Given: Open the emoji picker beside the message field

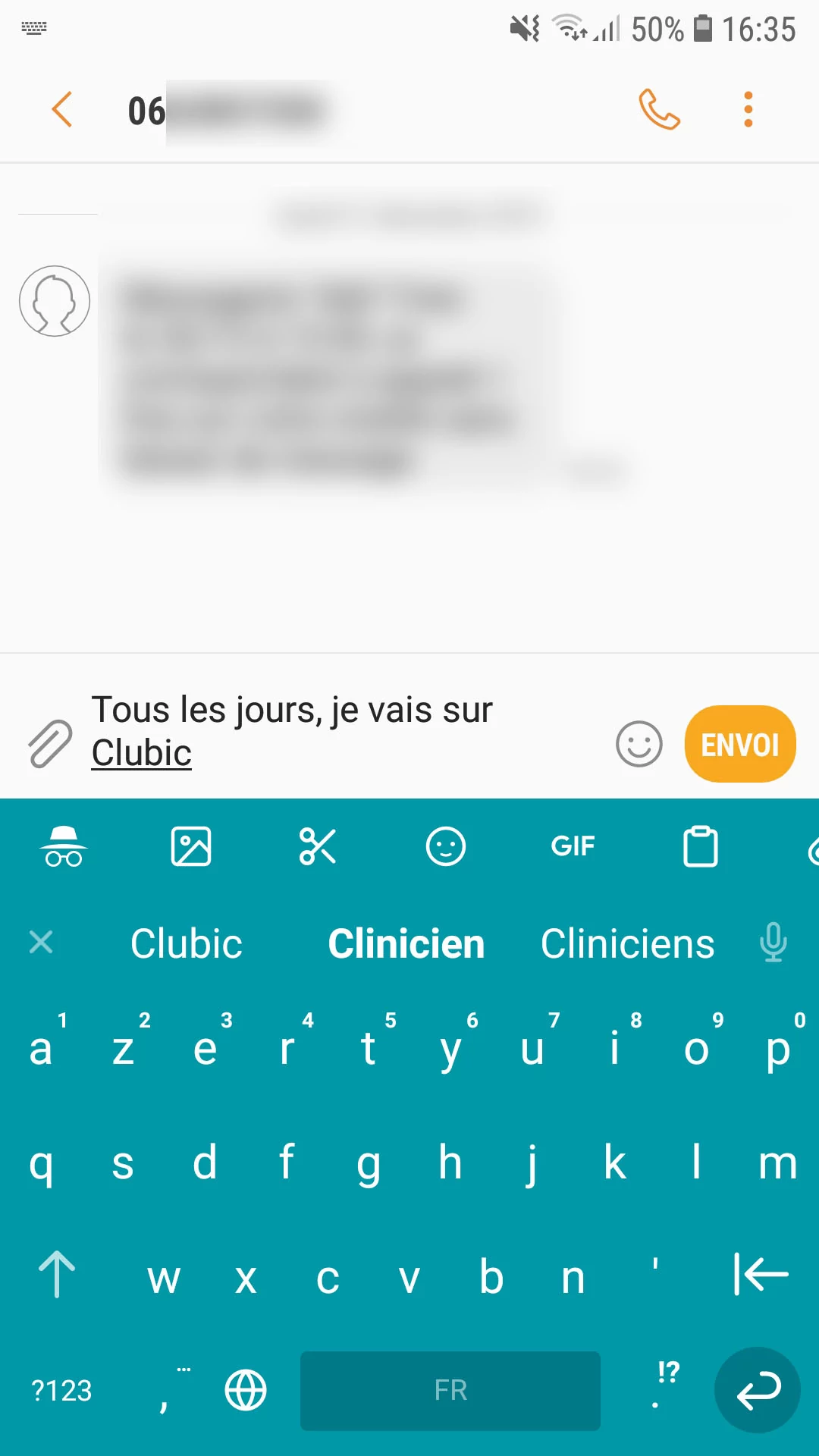Looking at the screenshot, I should 639,744.
